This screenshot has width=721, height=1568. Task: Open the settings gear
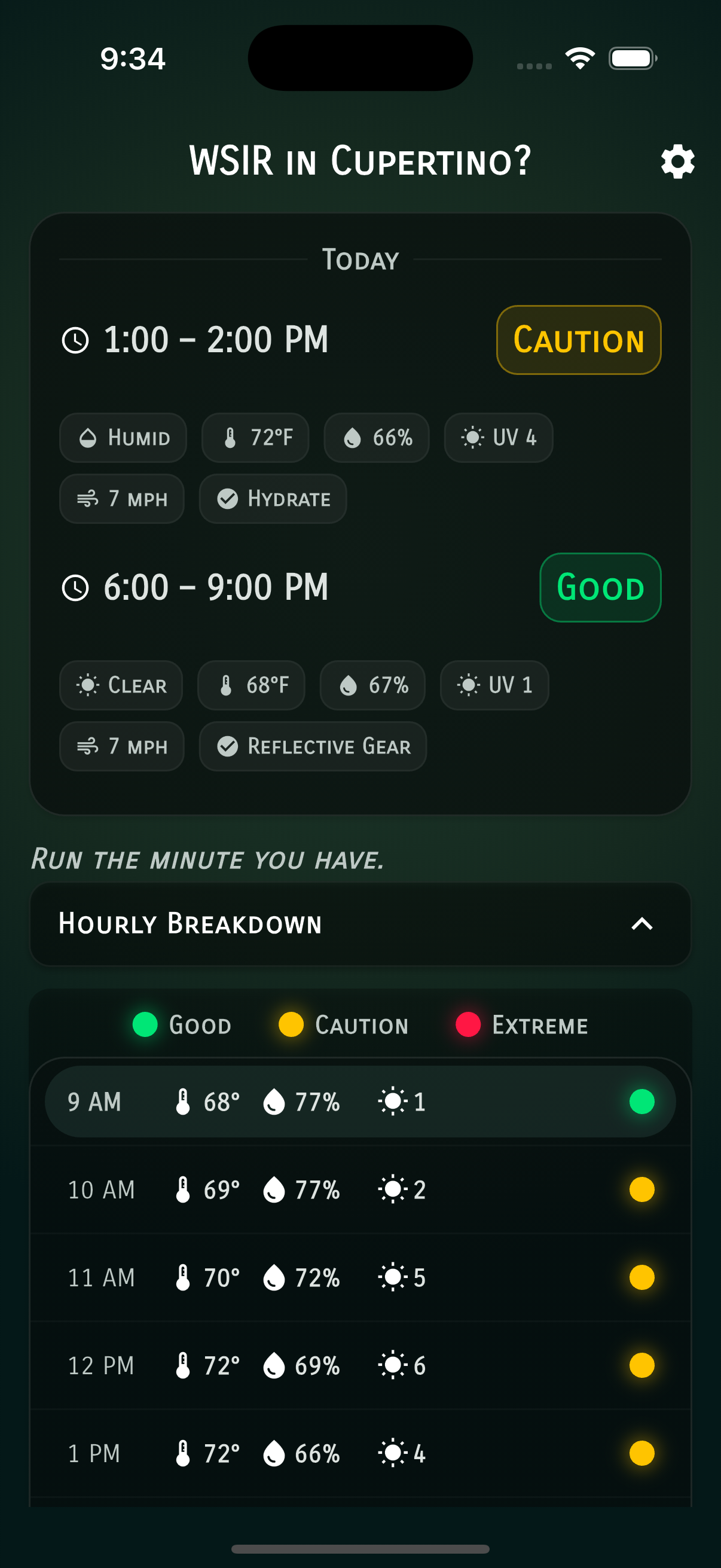[x=677, y=161]
